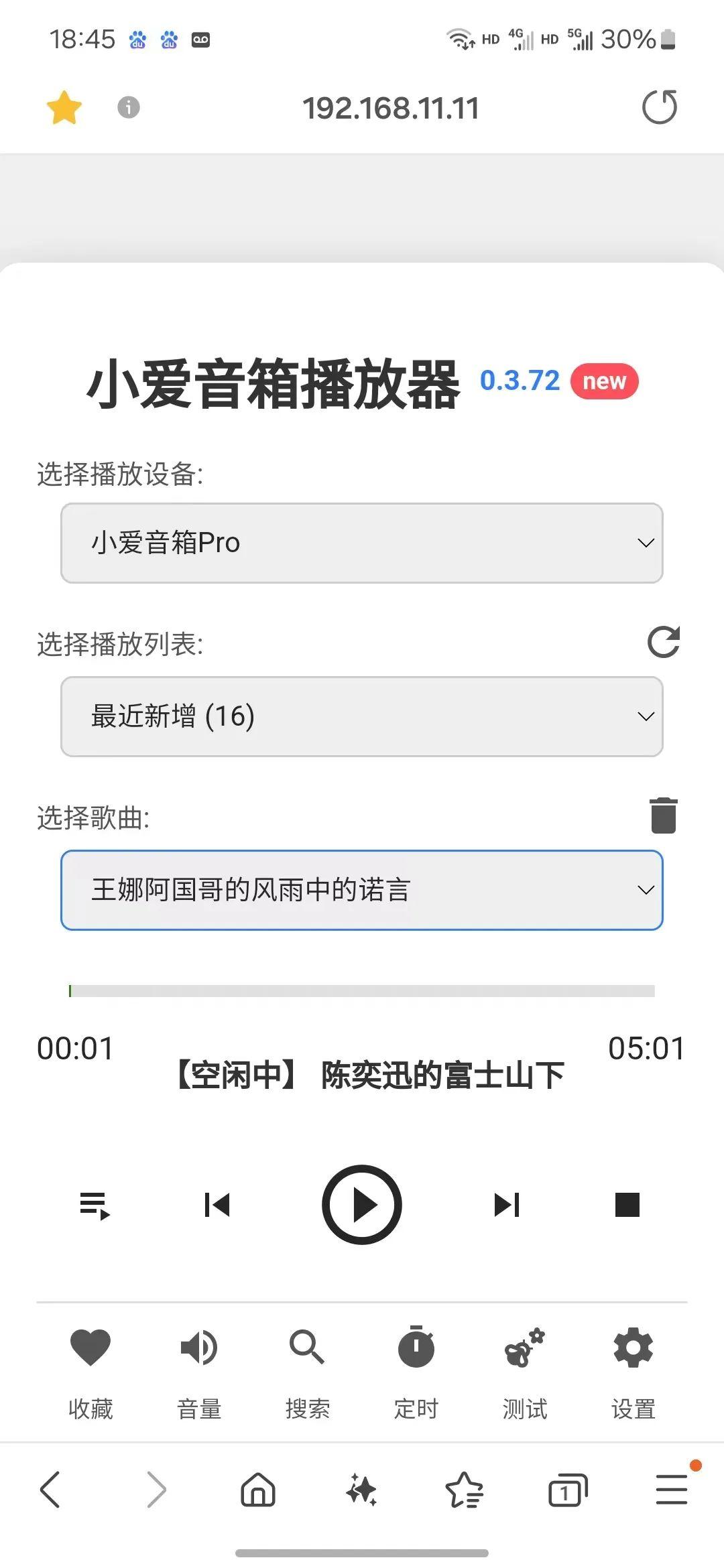Viewport: 724px width, 1568px height.
Task: Open song search with the 搜索 icon
Action: [x=307, y=1347]
